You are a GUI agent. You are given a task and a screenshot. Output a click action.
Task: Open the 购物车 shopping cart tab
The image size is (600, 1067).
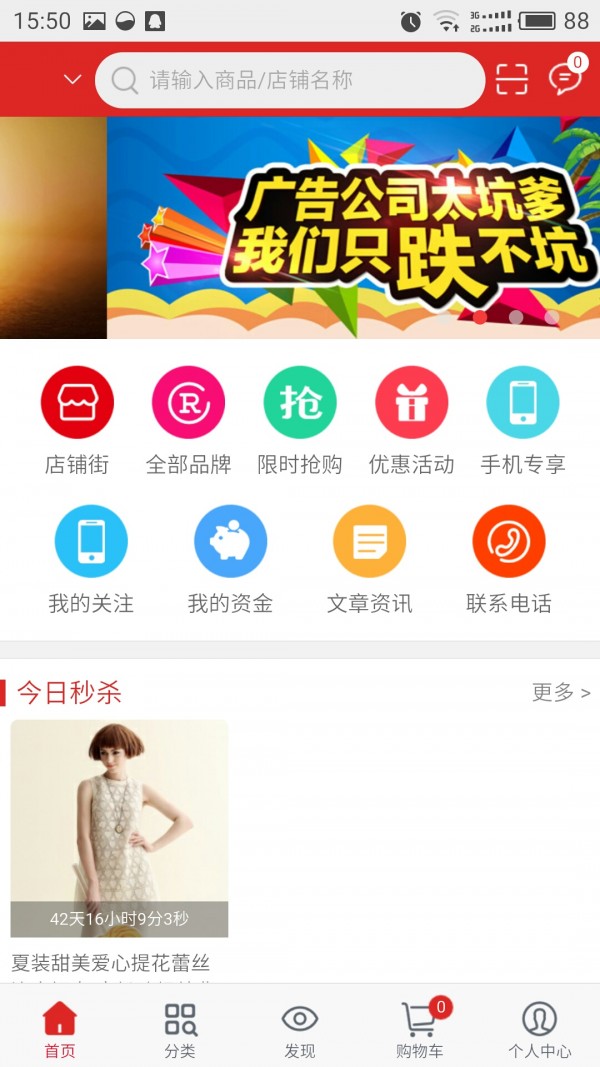click(420, 1030)
